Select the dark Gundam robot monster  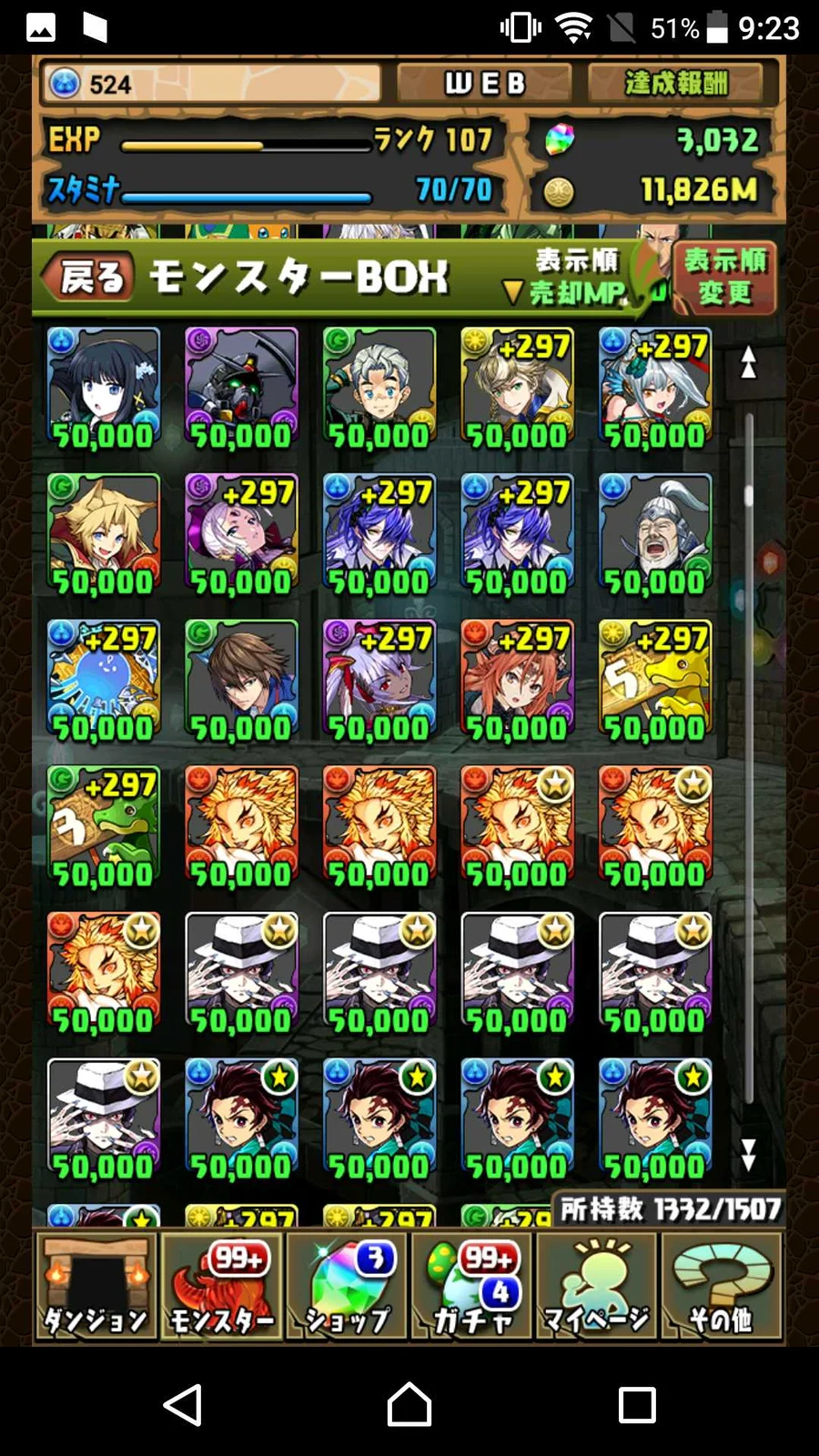coord(241,389)
